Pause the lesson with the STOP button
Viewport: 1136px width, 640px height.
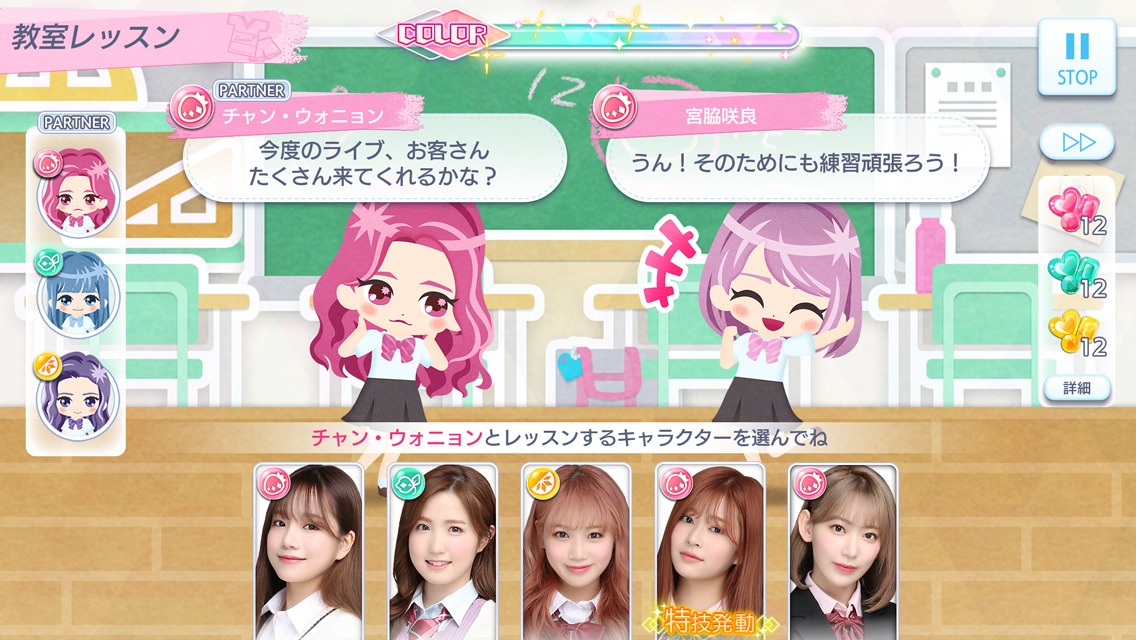(x=1076, y=57)
